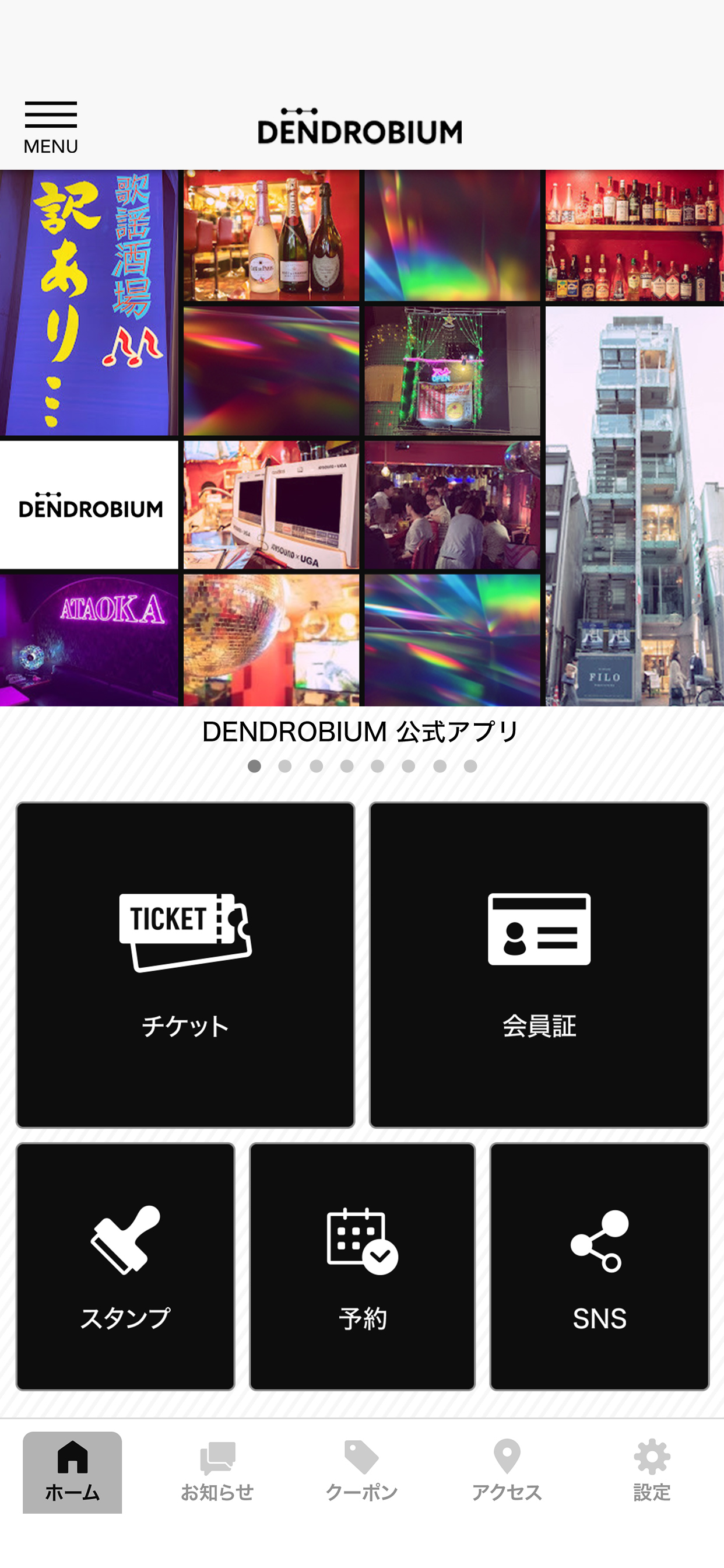724x1568 pixels.
Task: Open the MENU drawer button
Action: 51,128
